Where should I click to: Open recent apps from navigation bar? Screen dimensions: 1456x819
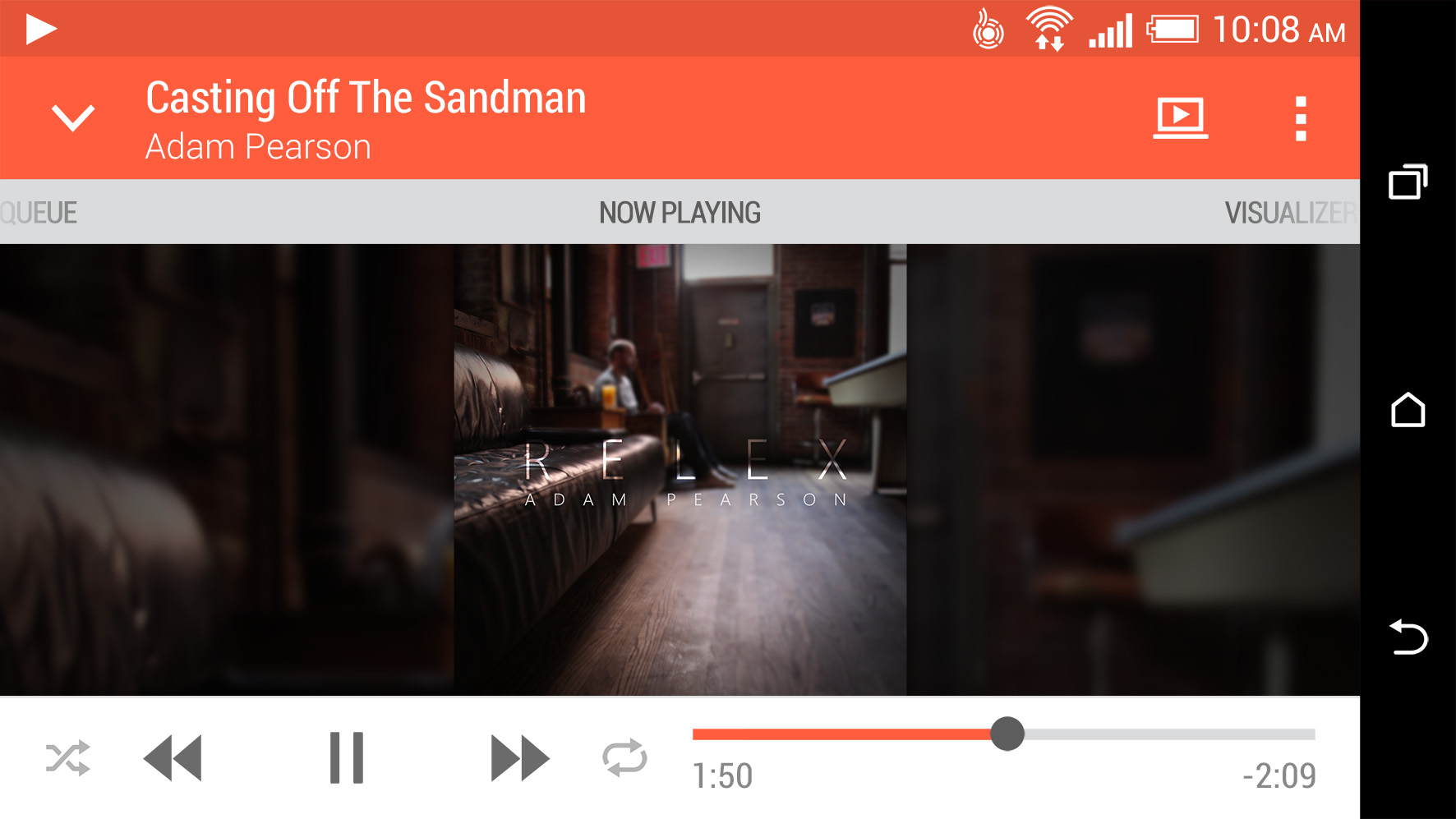[x=1408, y=182]
